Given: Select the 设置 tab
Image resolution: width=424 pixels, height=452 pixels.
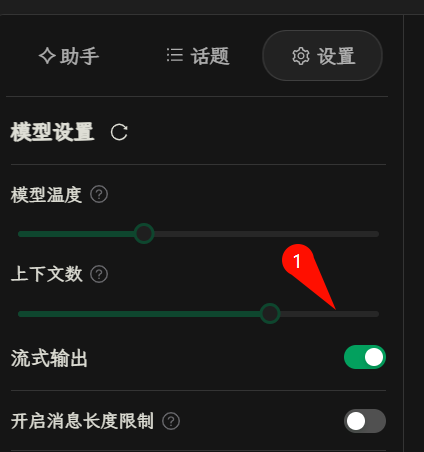Looking at the screenshot, I should [x=323, y=56].
